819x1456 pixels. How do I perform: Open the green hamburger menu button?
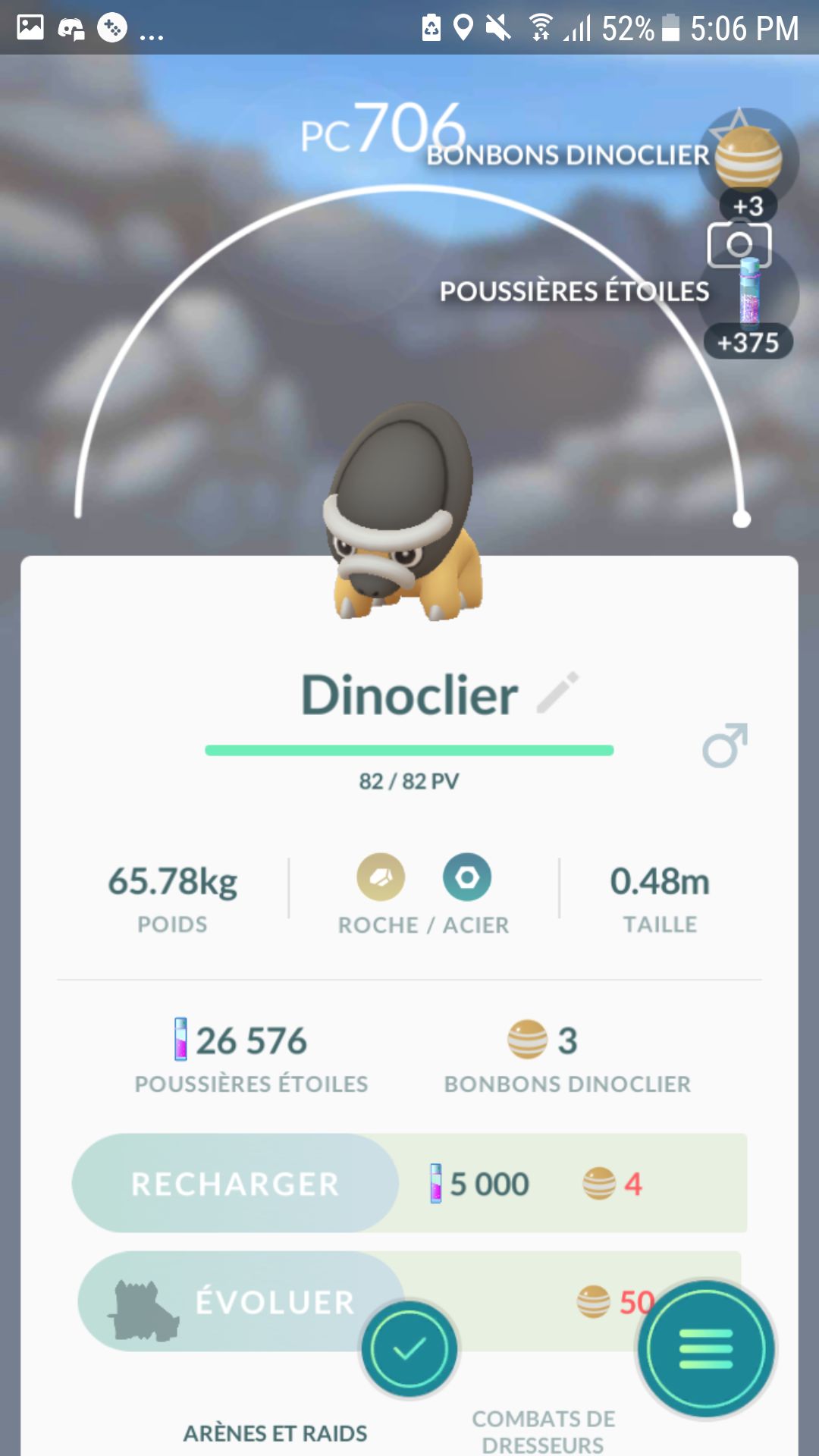point(706,1349)
